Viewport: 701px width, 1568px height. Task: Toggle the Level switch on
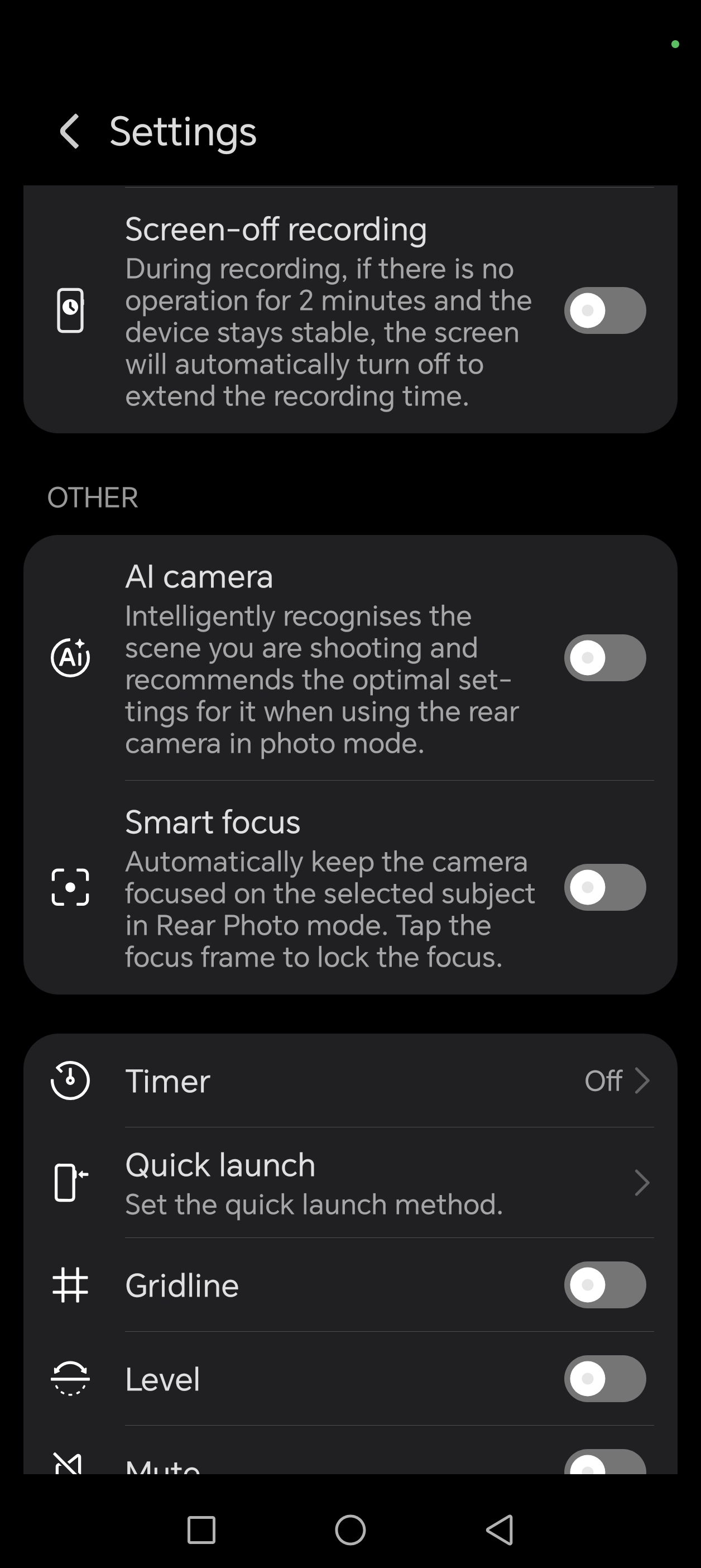(604, 1379)
